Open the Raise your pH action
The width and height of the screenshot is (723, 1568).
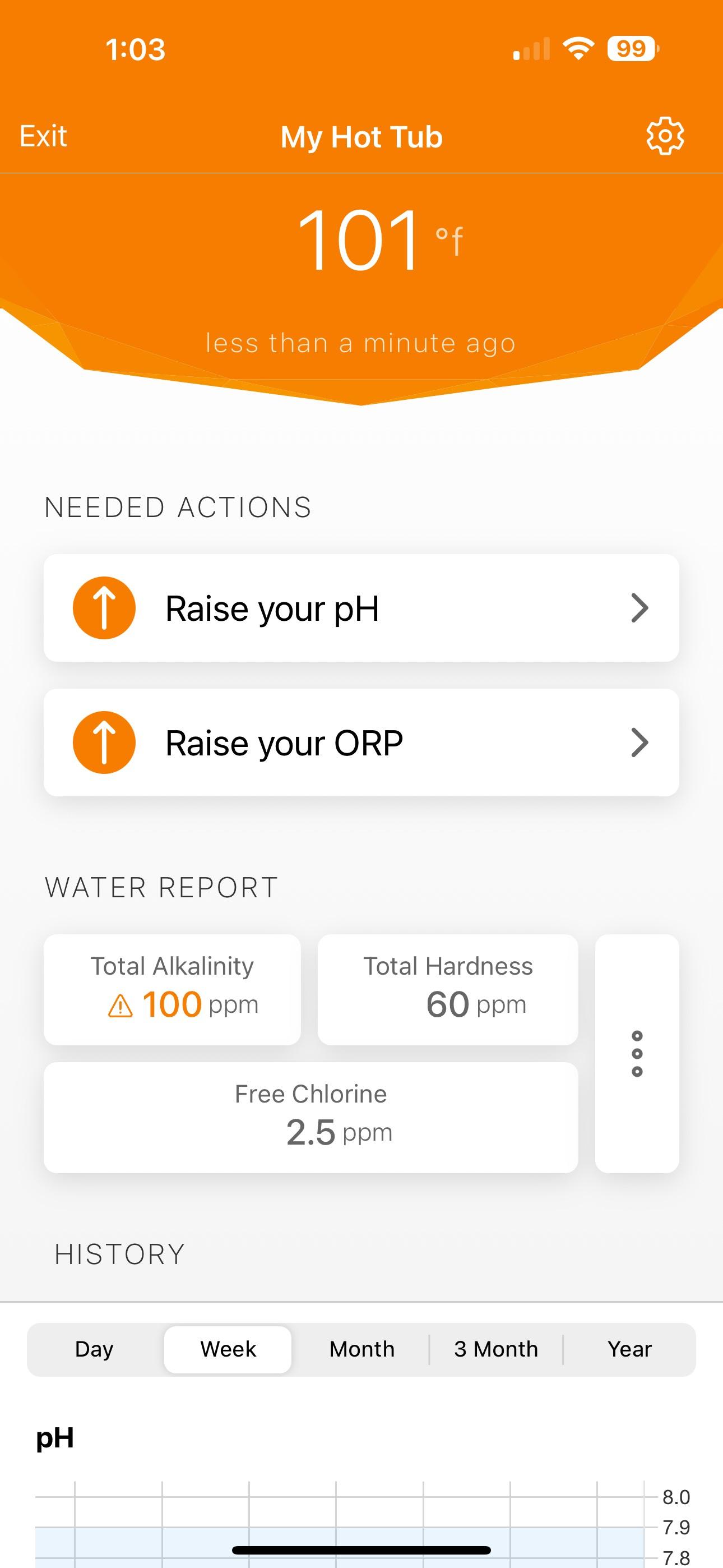(361, 608)
